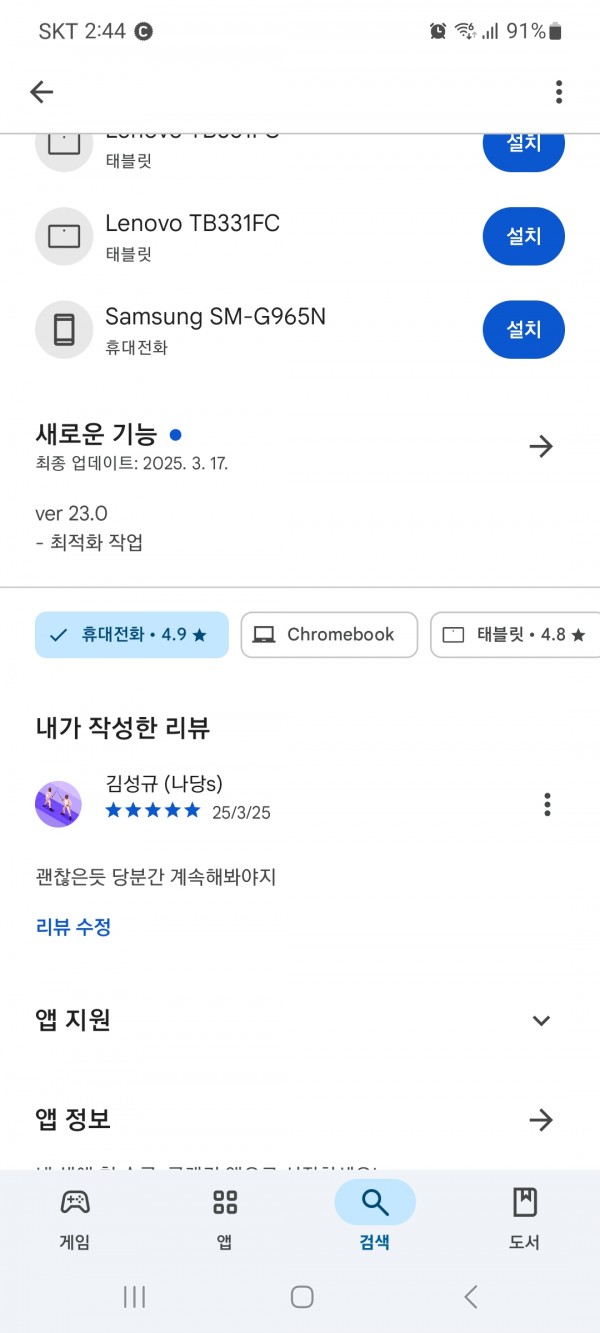Go back using the top arrow
Screen dimensions: 600x1333
click(x=41, y=92)
